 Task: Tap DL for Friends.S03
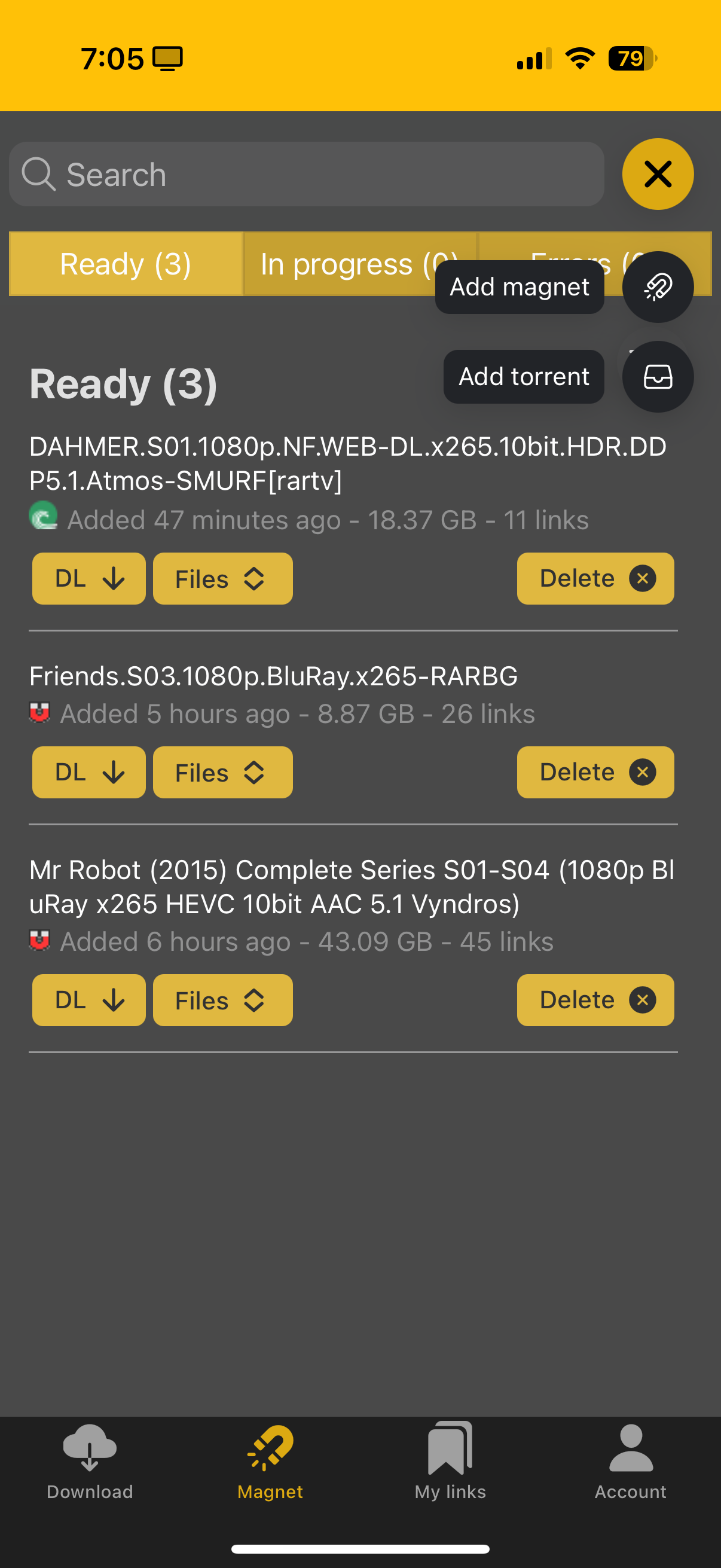pos(89,772)
